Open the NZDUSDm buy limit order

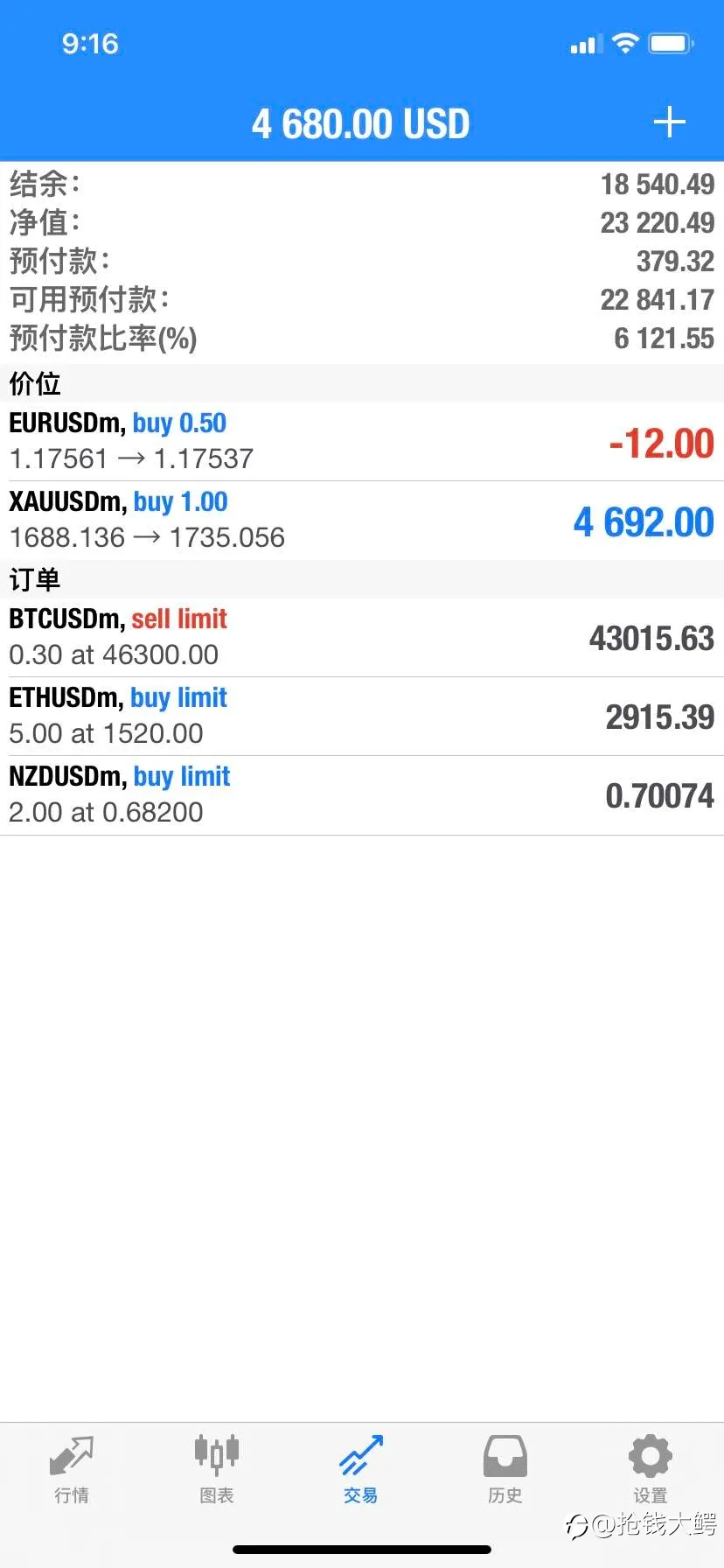click(x=362, y=794)
